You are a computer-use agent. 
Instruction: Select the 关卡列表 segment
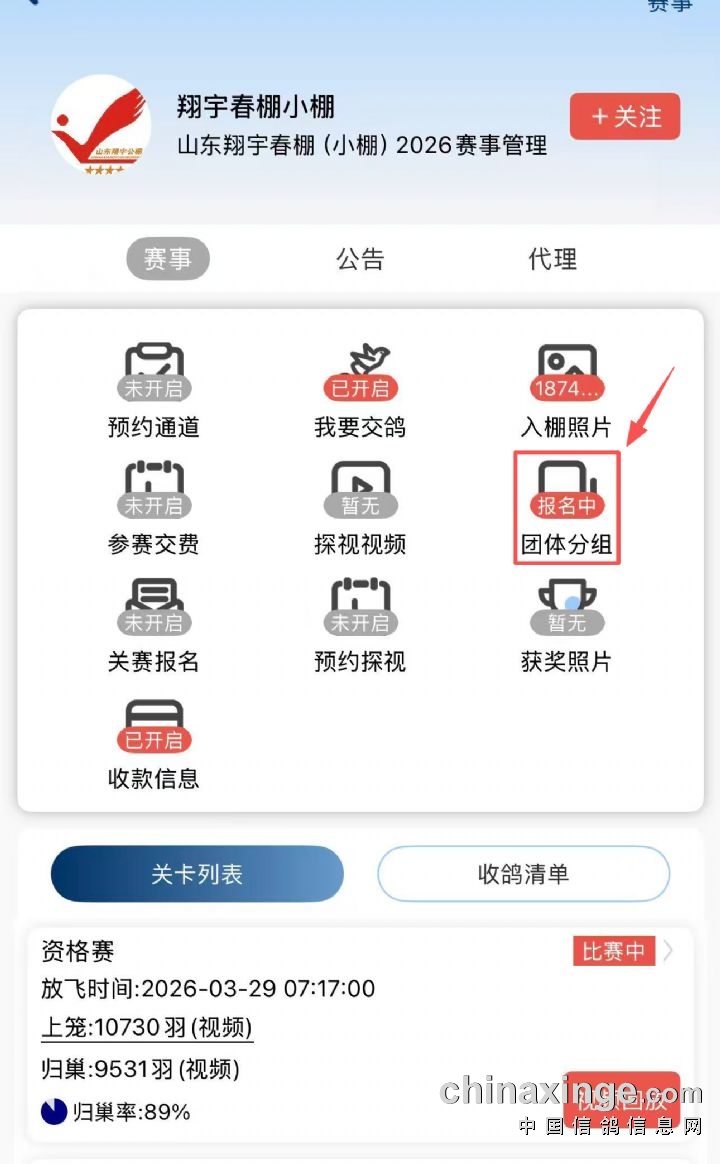197,874
